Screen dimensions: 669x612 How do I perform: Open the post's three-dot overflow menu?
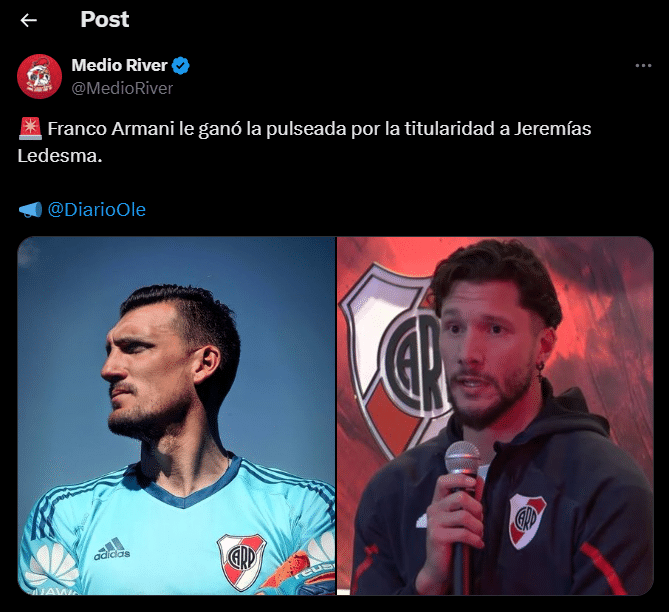(643, 66)
